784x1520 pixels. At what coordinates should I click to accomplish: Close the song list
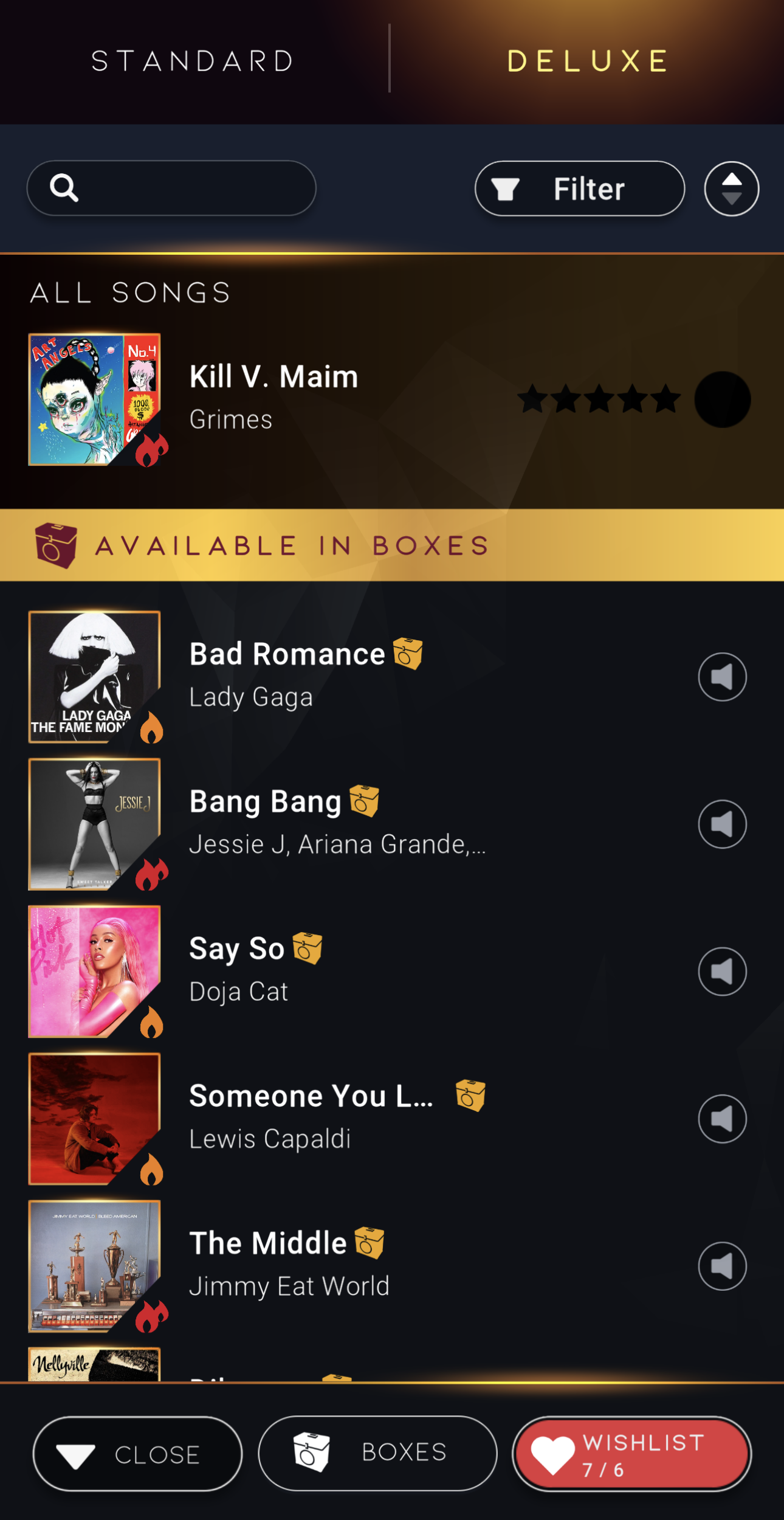click(x=137, y=1454)
